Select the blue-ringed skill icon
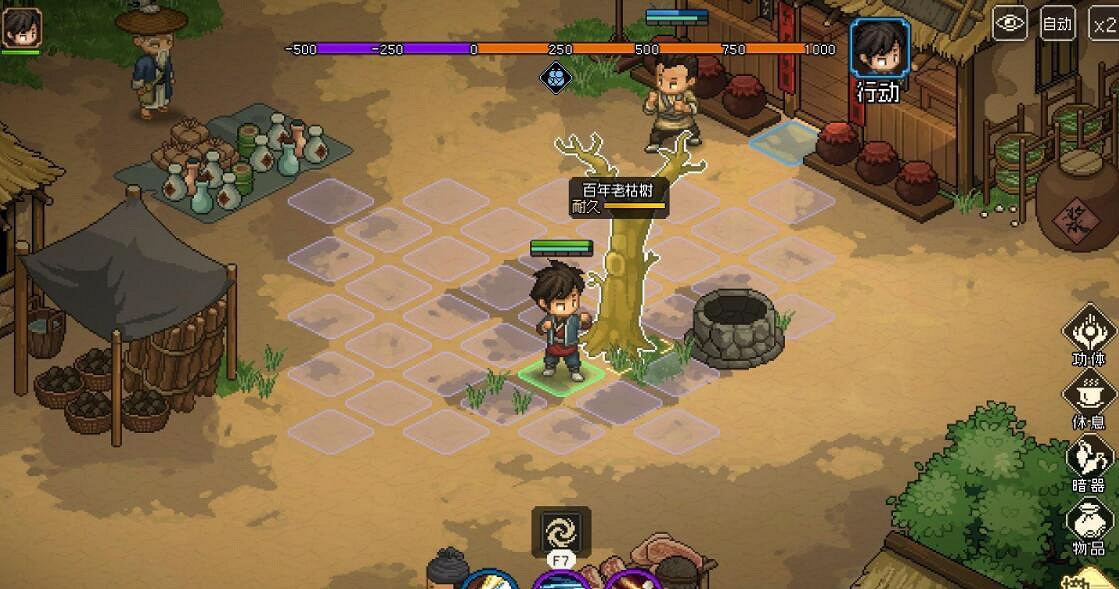The width and height of the screenshot is (1119, 589). [x=488, y=582]
